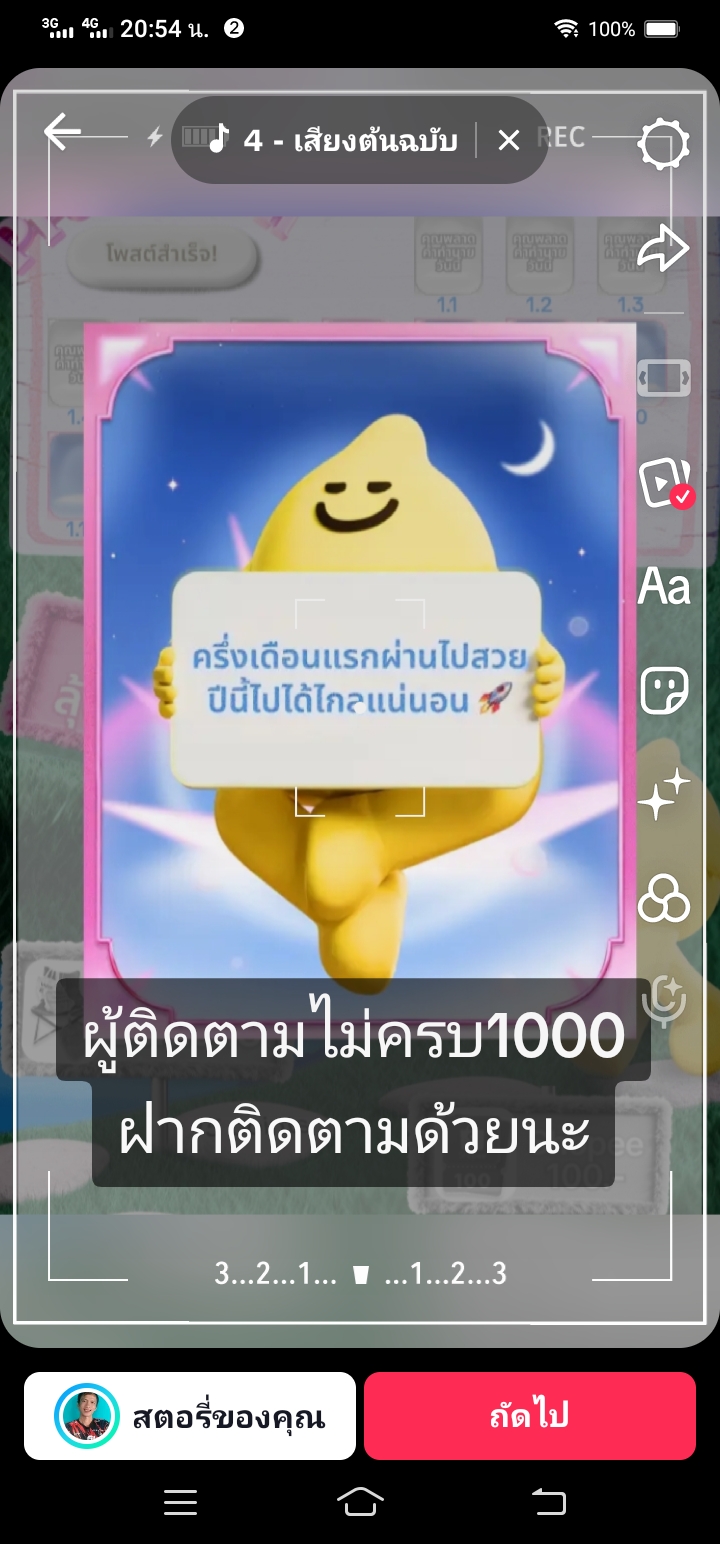Open the stickers panel
The height and width of the screenshot is (1544, 720).
coord(664,691)
